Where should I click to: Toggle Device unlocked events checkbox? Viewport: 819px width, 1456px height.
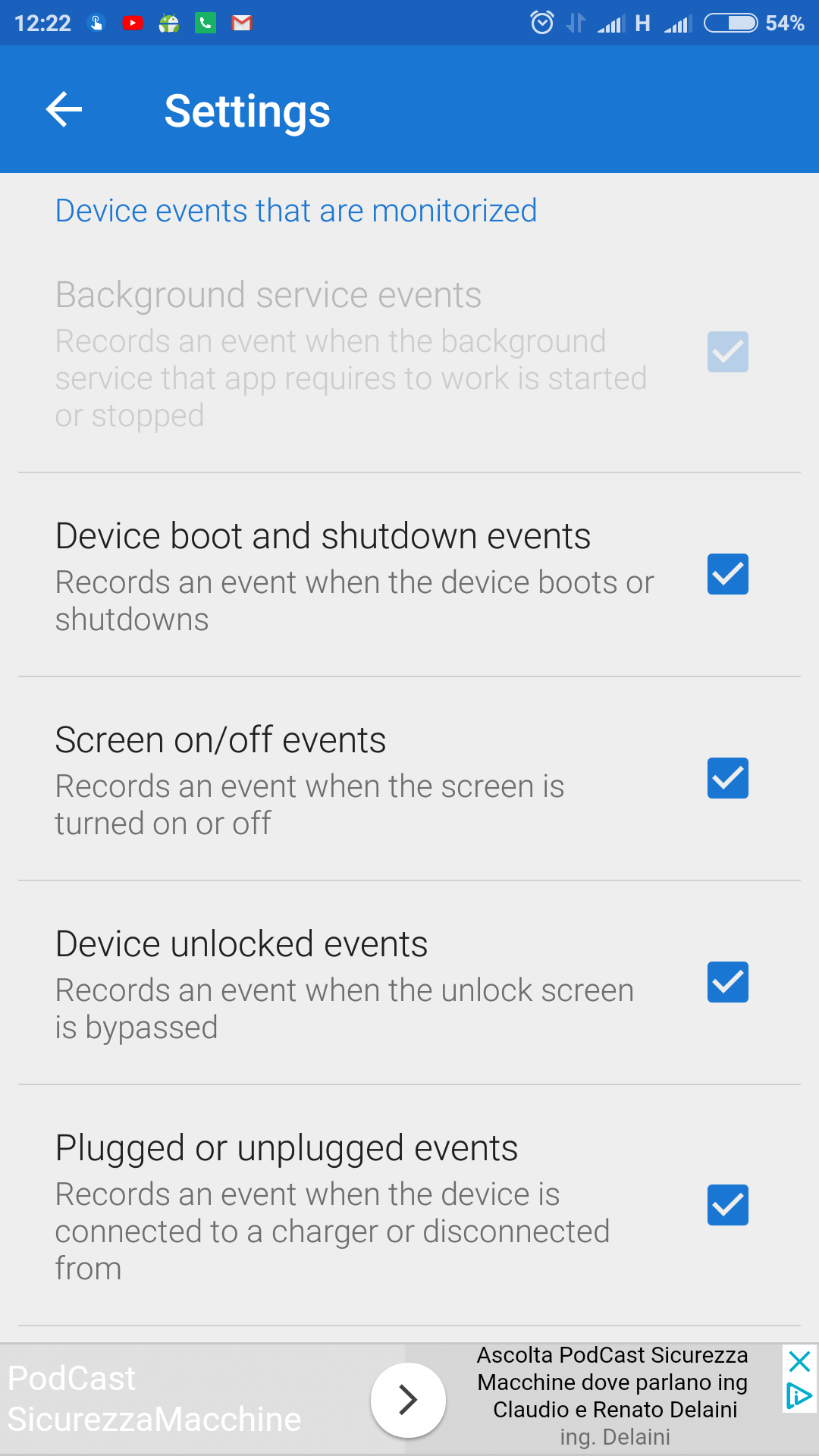pos(728,982)
